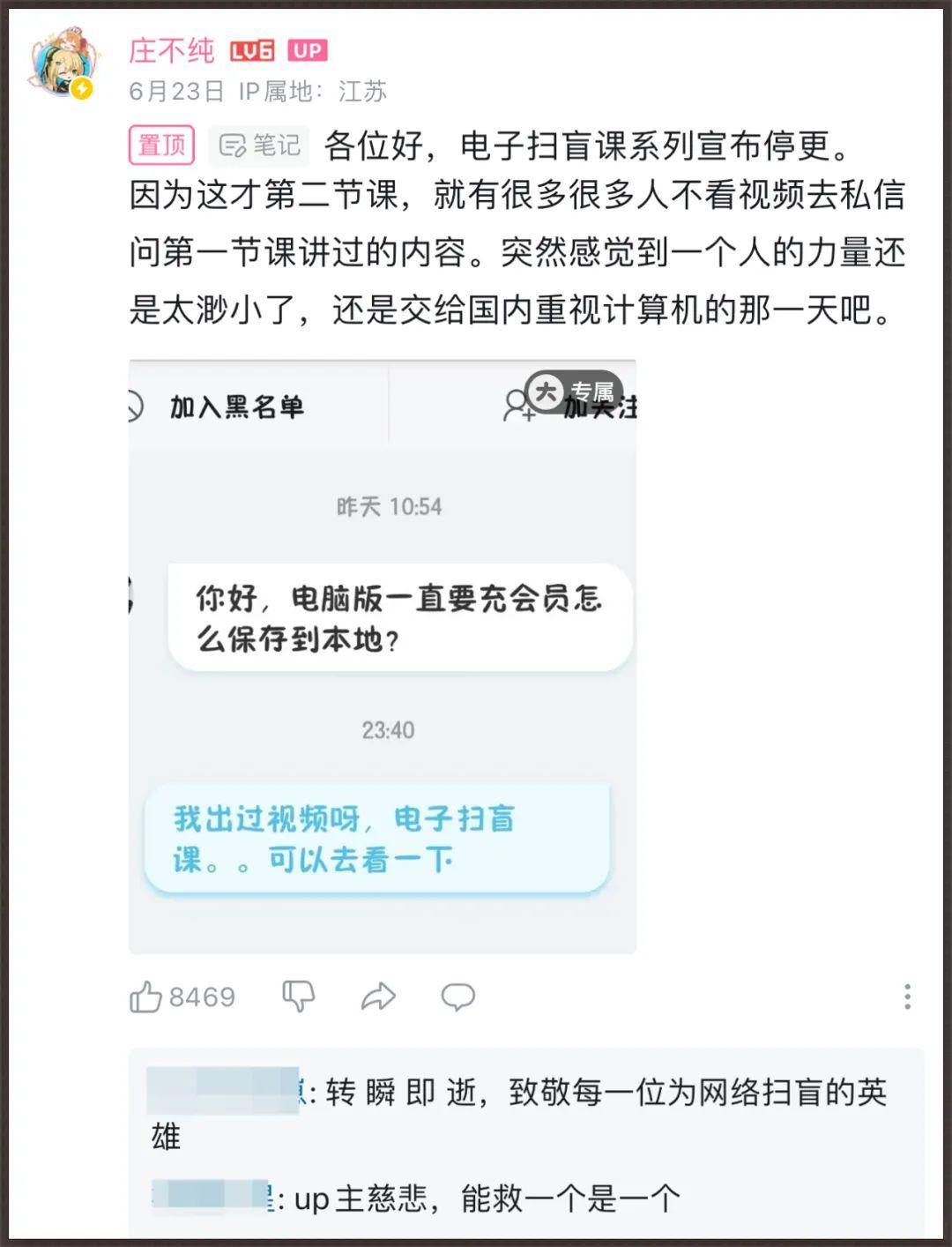Open the reply saying up主慈悲
Screen dimensions: 952x1247
(x=476, y=1198)
